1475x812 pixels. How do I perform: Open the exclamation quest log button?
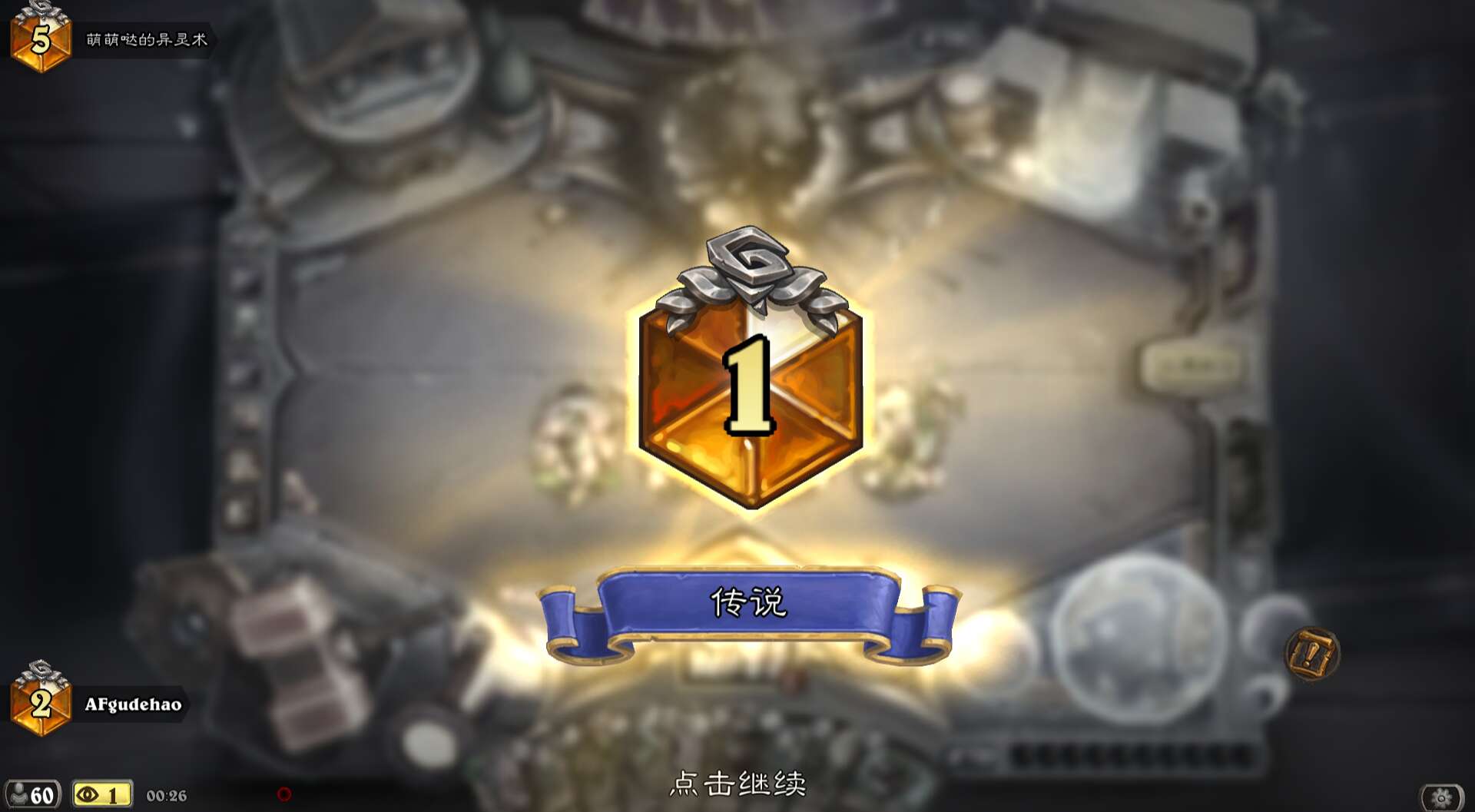(x=1311, y=654)
